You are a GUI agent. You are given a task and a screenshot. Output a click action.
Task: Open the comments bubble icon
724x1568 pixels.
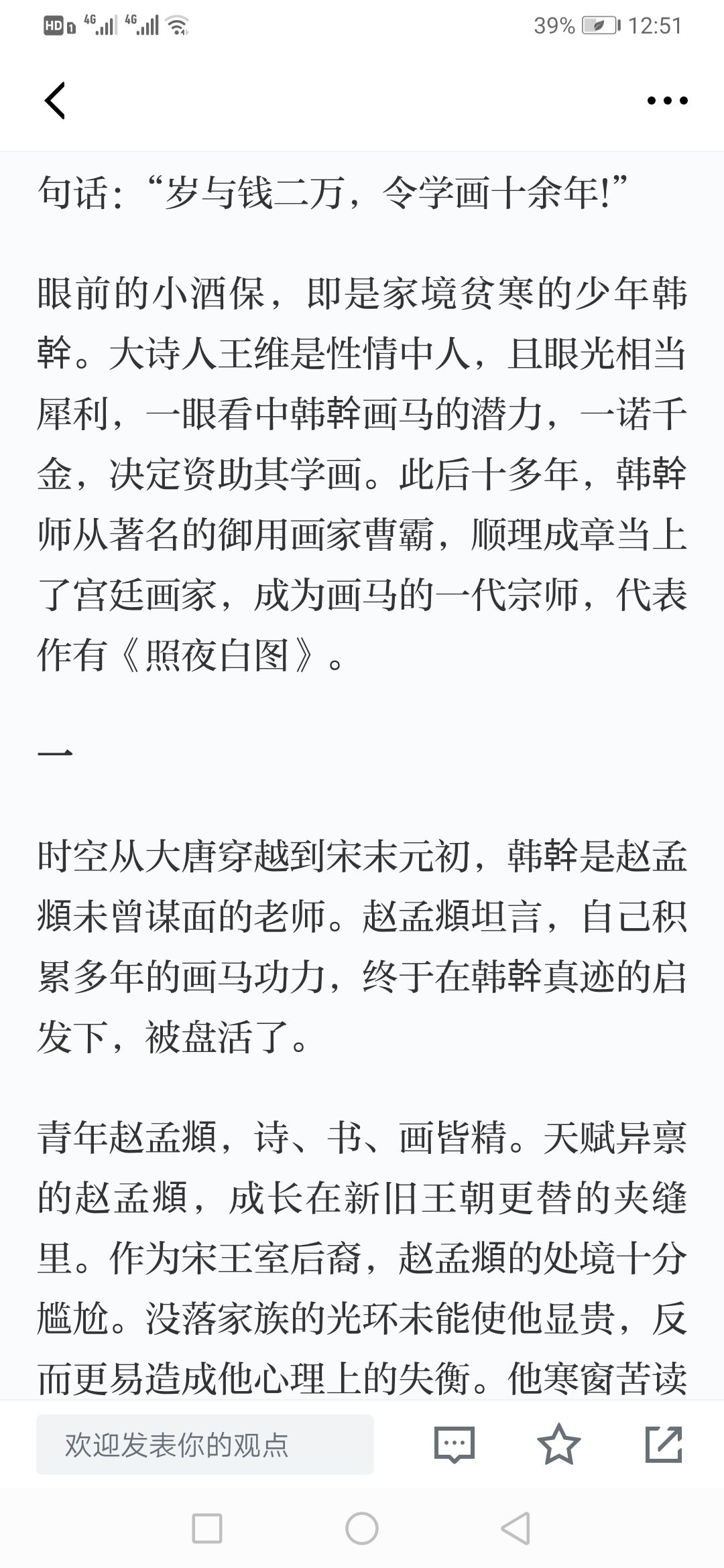[455, 1445]
